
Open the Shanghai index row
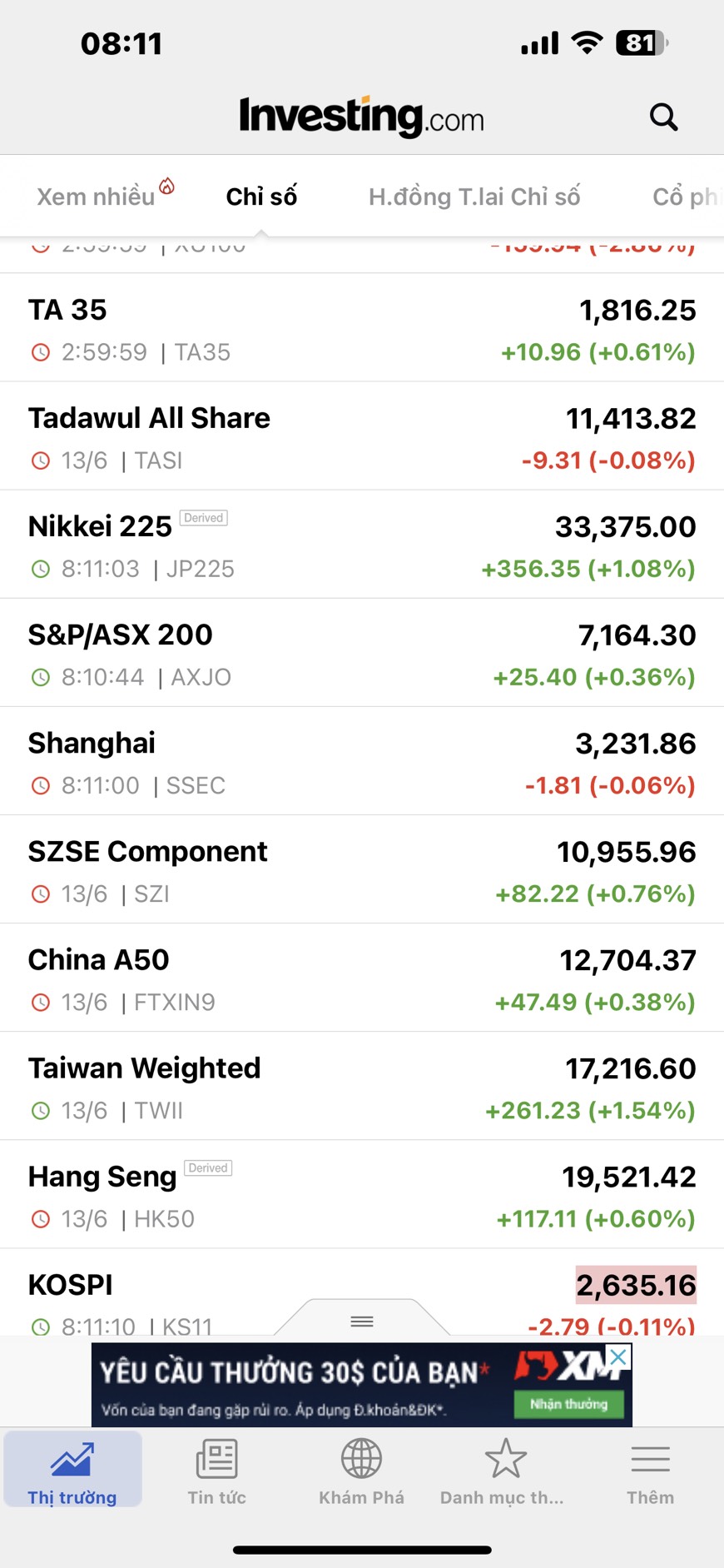pyautogui.click(x=362, y=762)
